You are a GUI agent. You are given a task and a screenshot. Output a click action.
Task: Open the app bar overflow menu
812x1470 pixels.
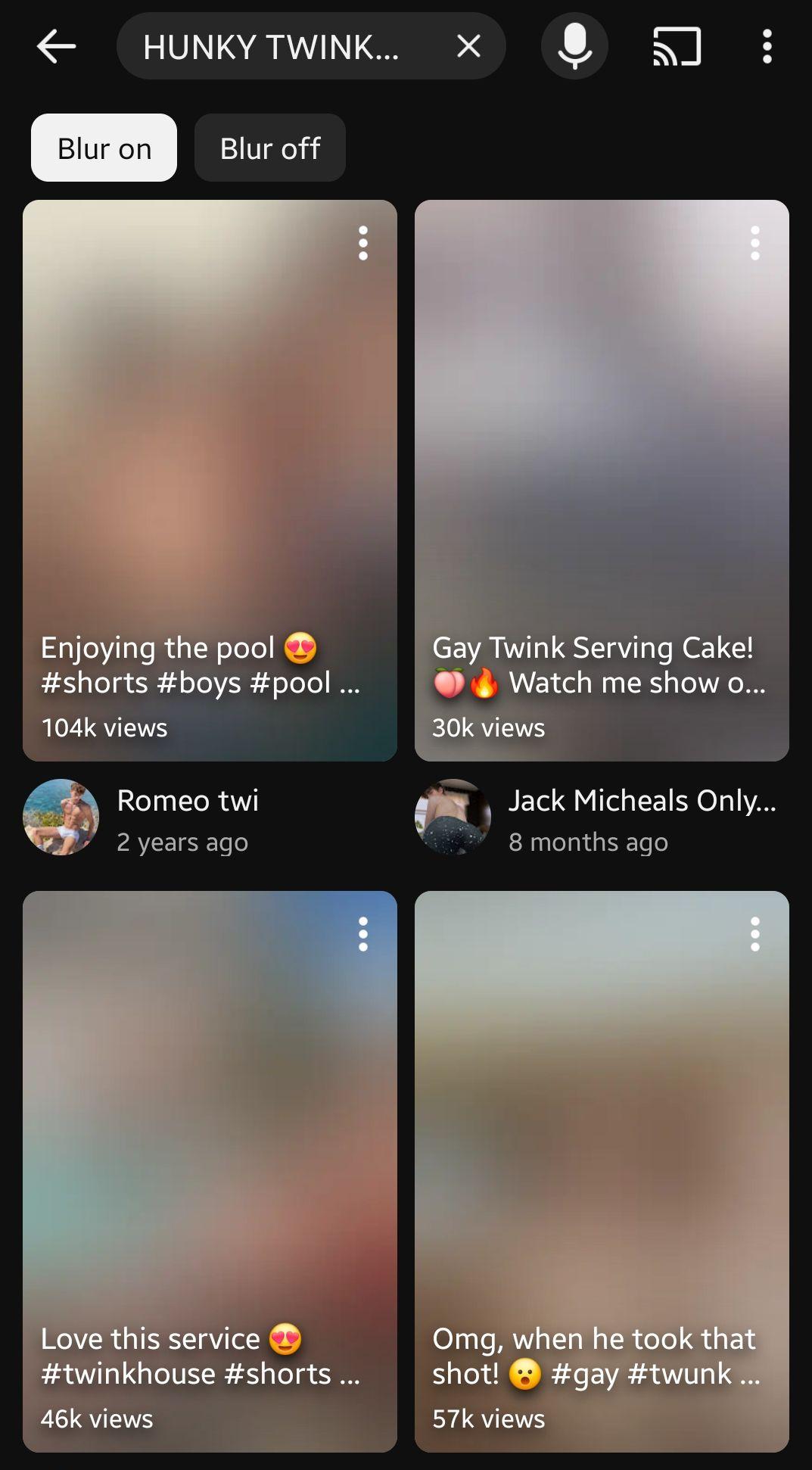click(x=767, y=47)
